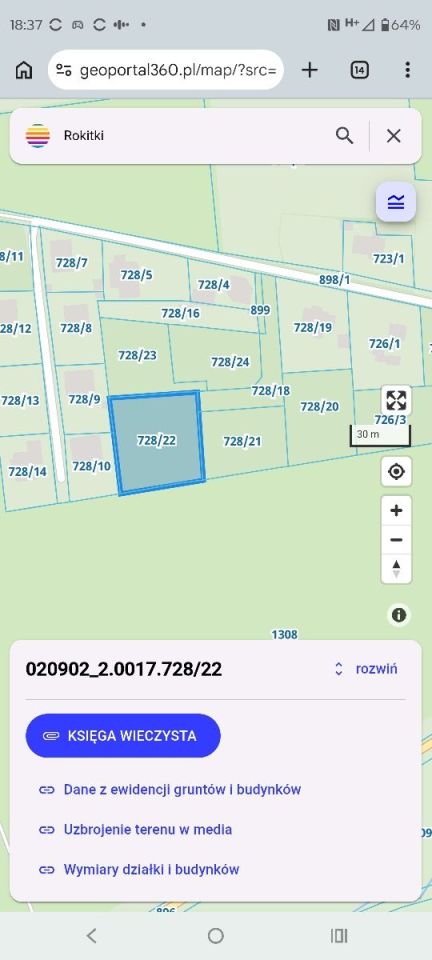The image size is (432, 960).
Task: Zoom in with the plus button
Action: pos(397,511)
